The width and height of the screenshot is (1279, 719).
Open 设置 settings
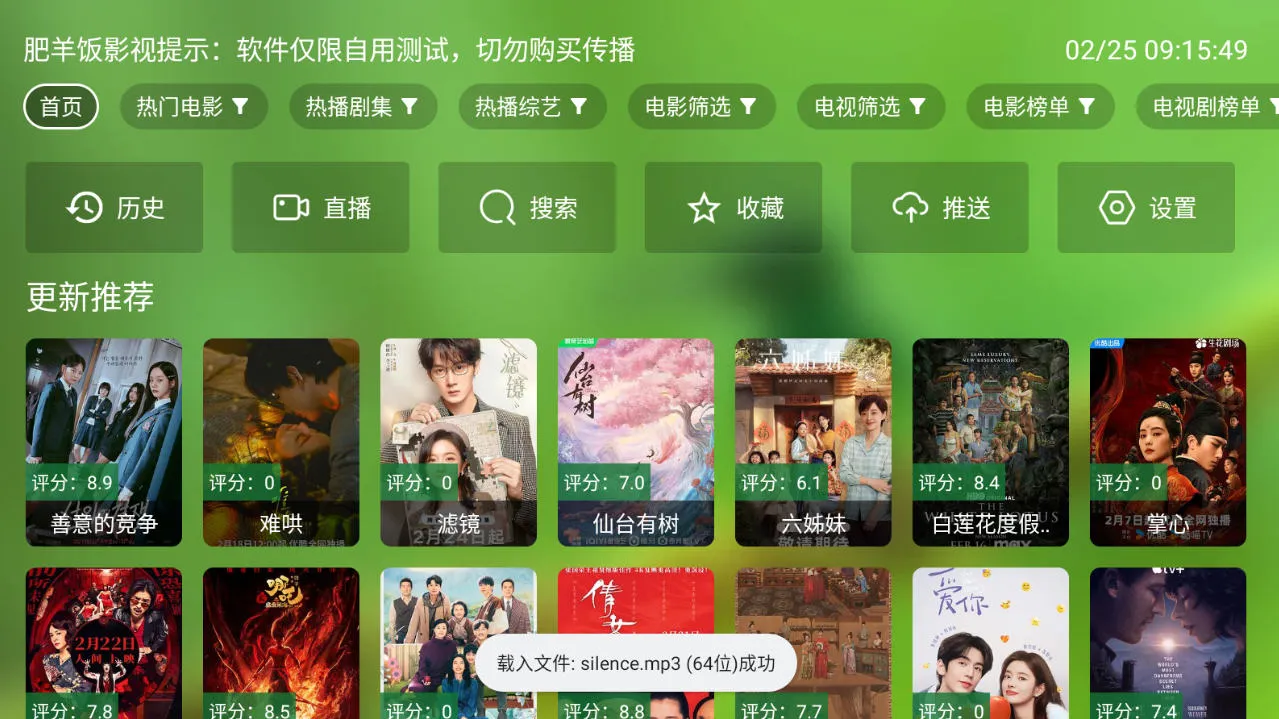point(1146,208)
